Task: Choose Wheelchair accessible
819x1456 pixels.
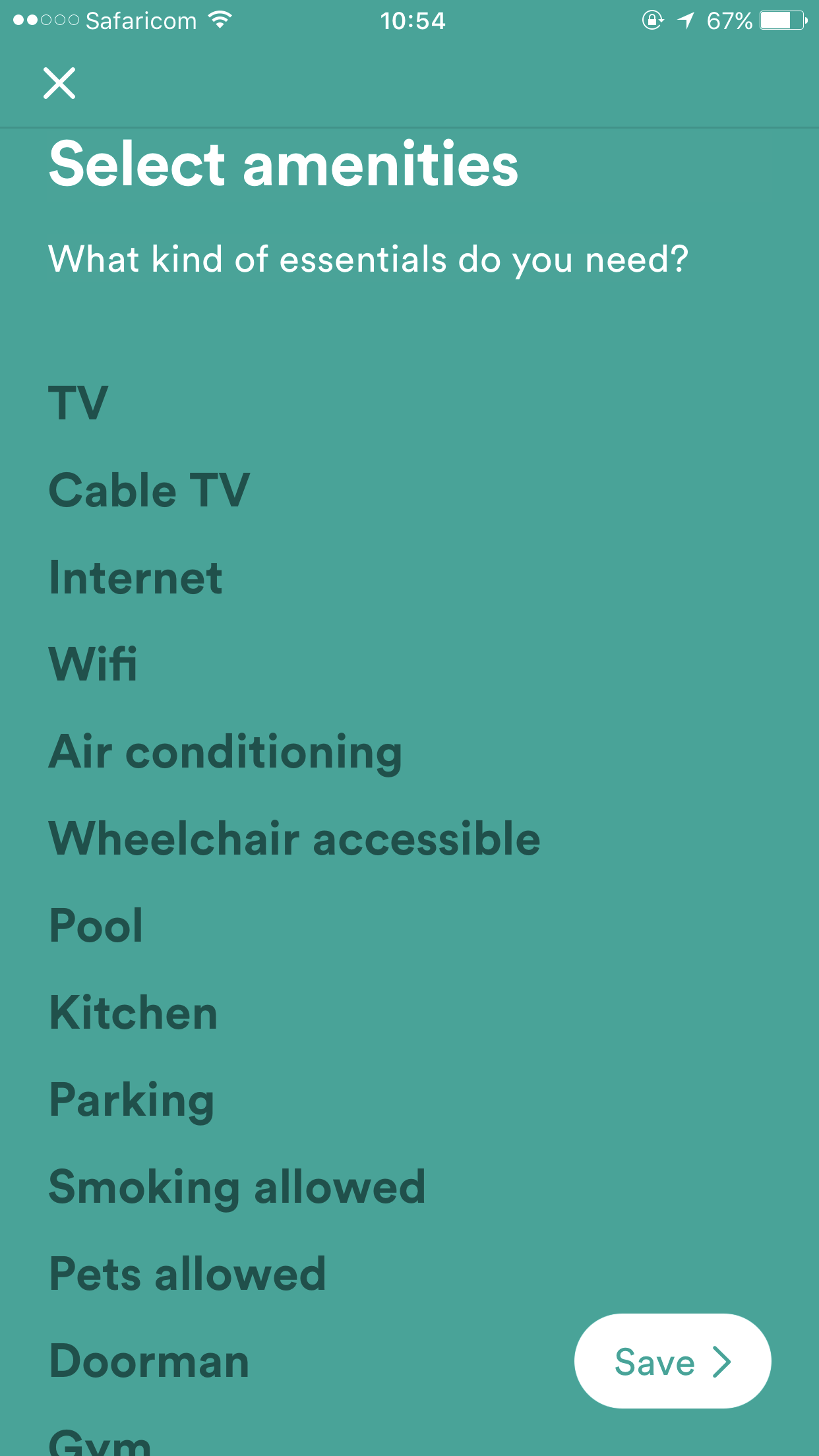Action: coord(295,839)
